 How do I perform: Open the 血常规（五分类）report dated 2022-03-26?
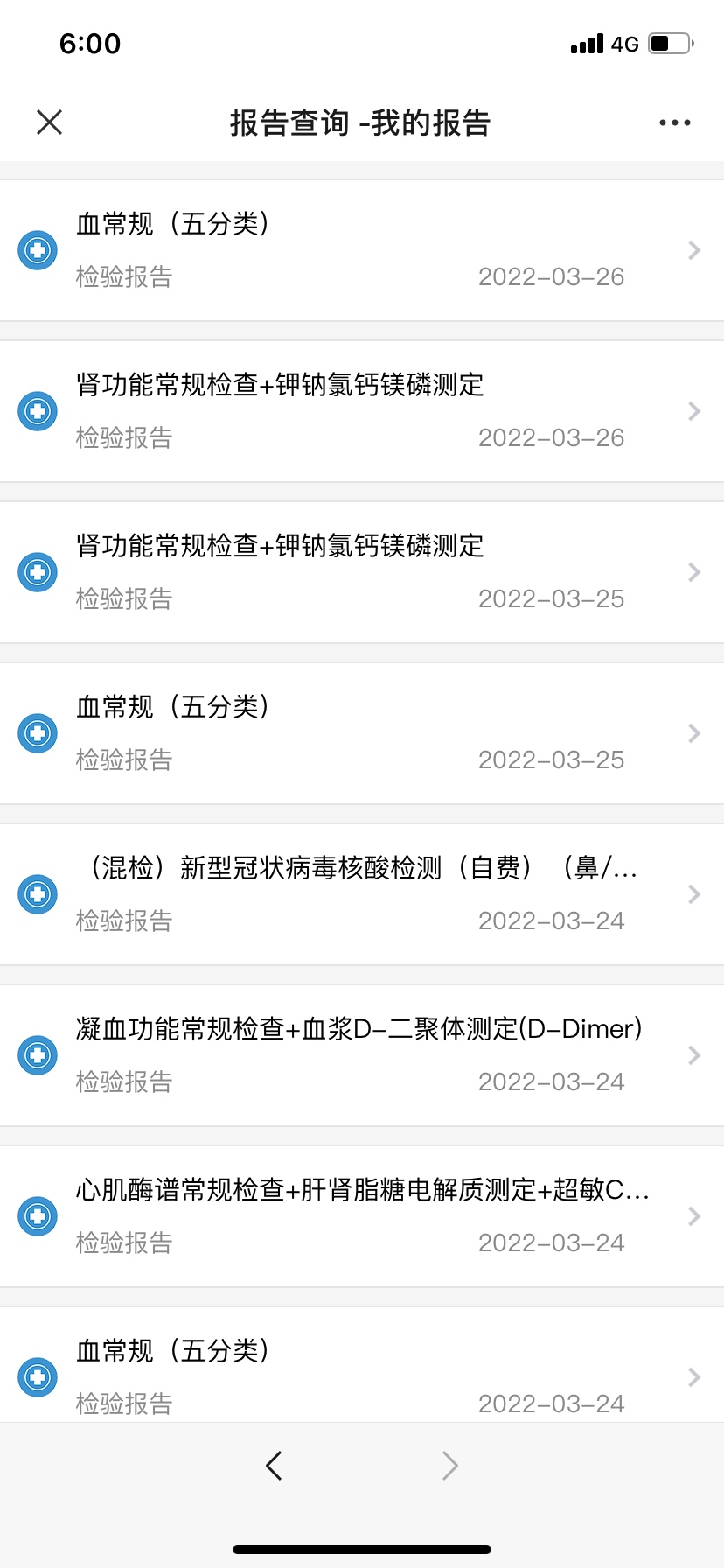pyautogui.click(x=362, y=250)
